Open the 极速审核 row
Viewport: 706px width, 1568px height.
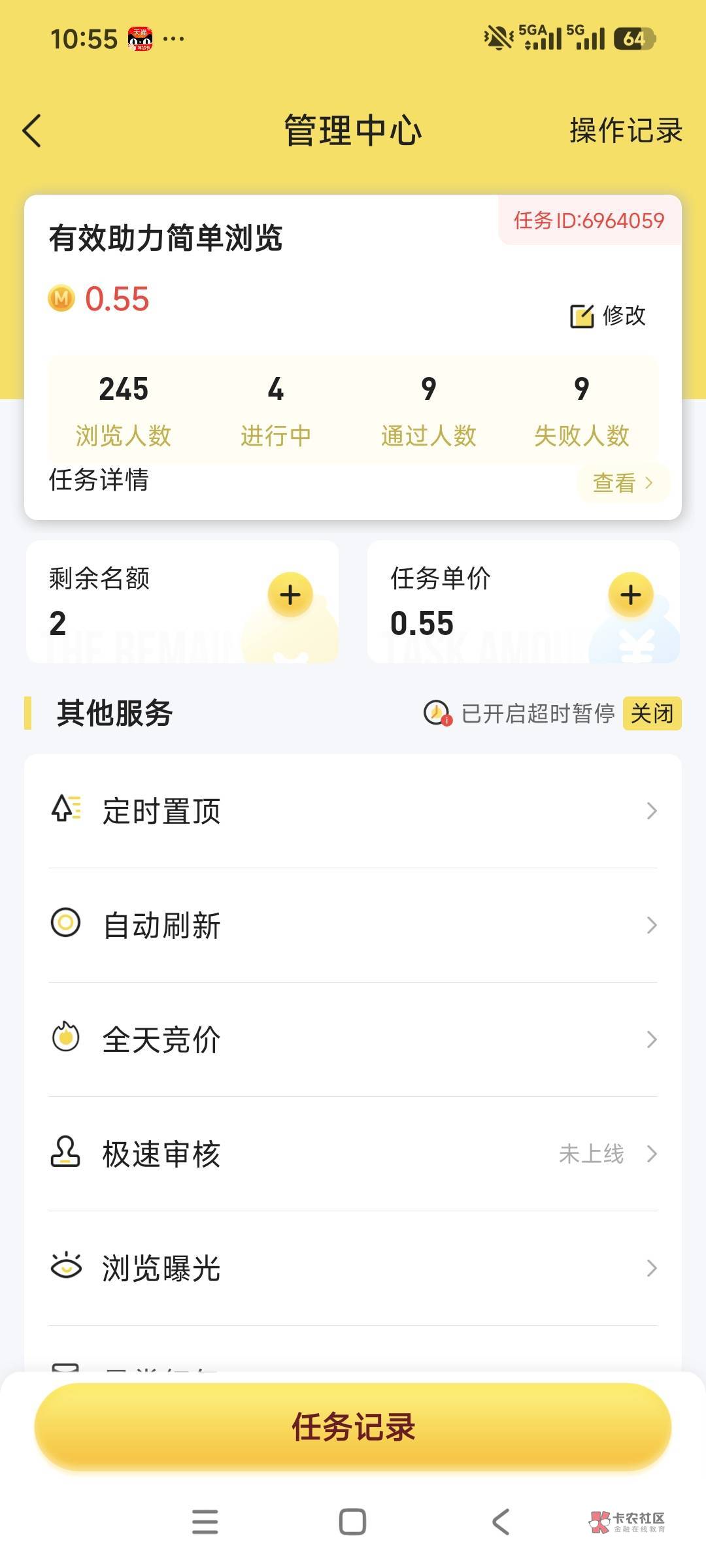tap(353, 1154)
